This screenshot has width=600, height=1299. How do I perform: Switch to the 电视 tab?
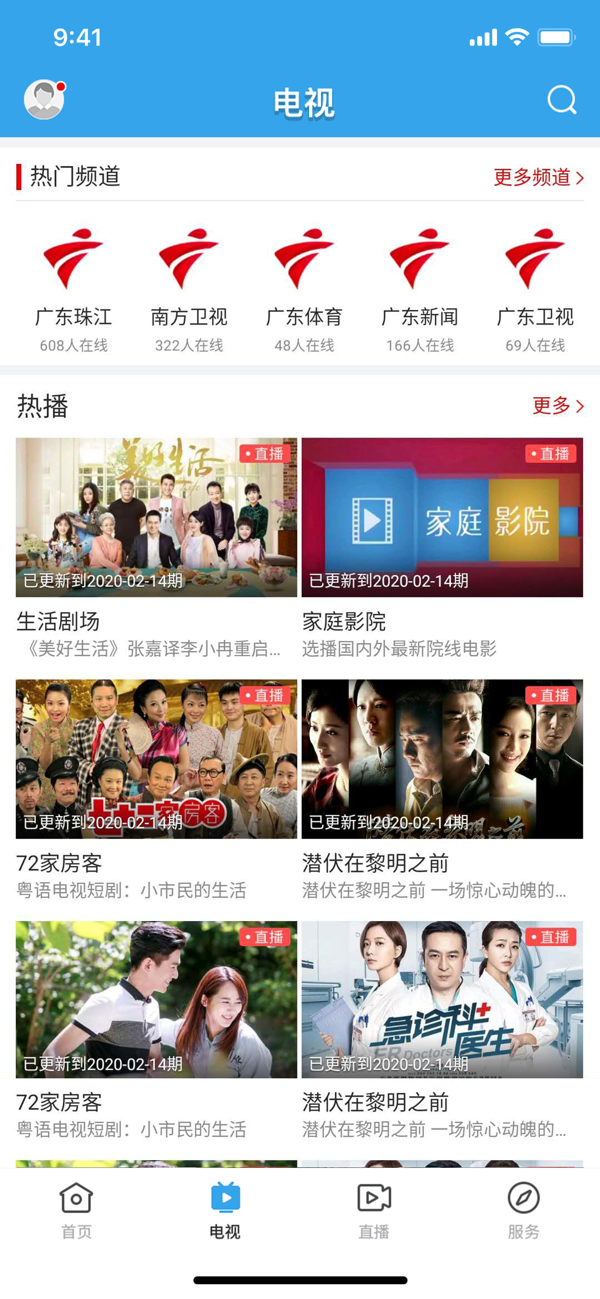click(225, 1210)
